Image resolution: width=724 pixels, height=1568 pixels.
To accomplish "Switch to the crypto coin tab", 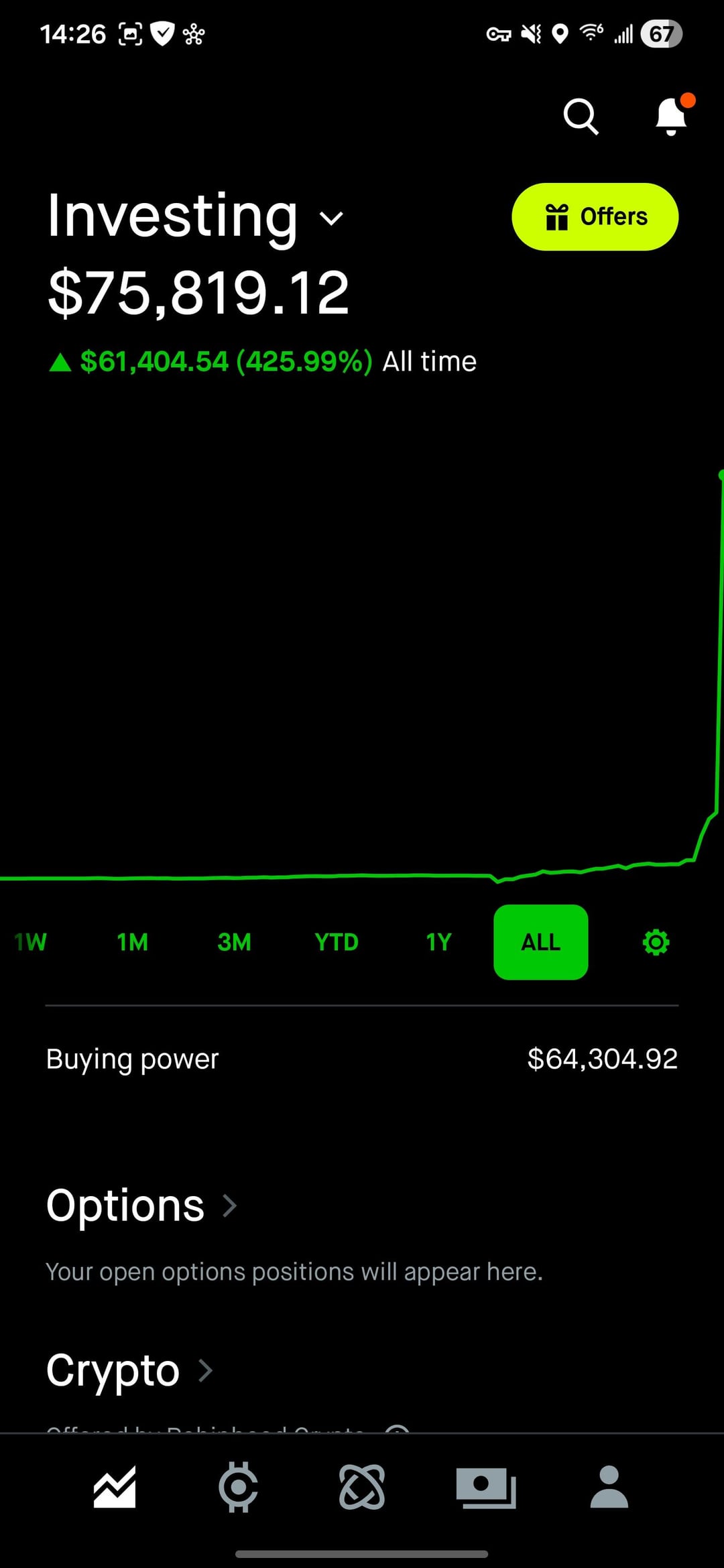I will 238,1486.
